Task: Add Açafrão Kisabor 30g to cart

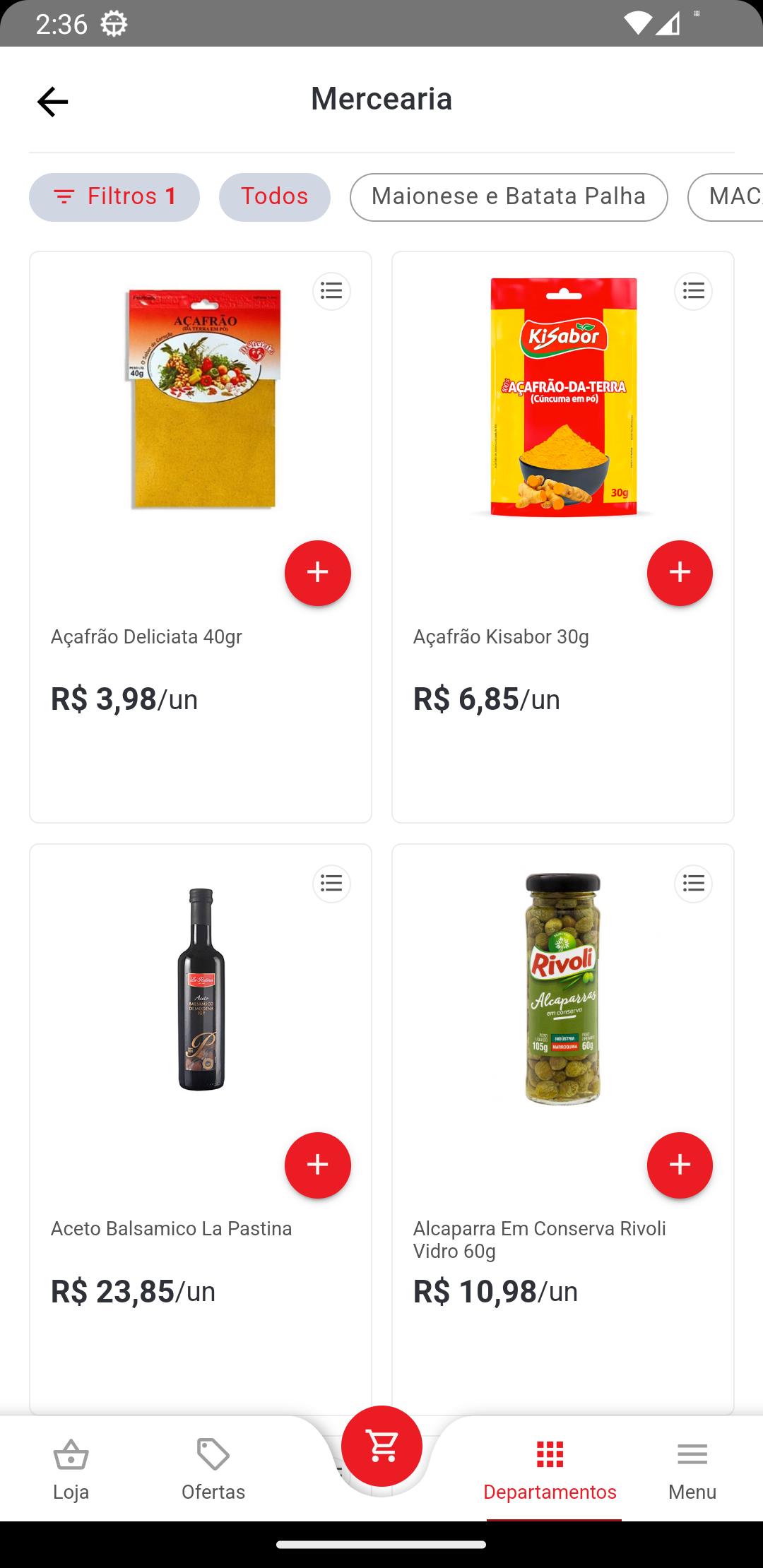Action: coord(679,573)
